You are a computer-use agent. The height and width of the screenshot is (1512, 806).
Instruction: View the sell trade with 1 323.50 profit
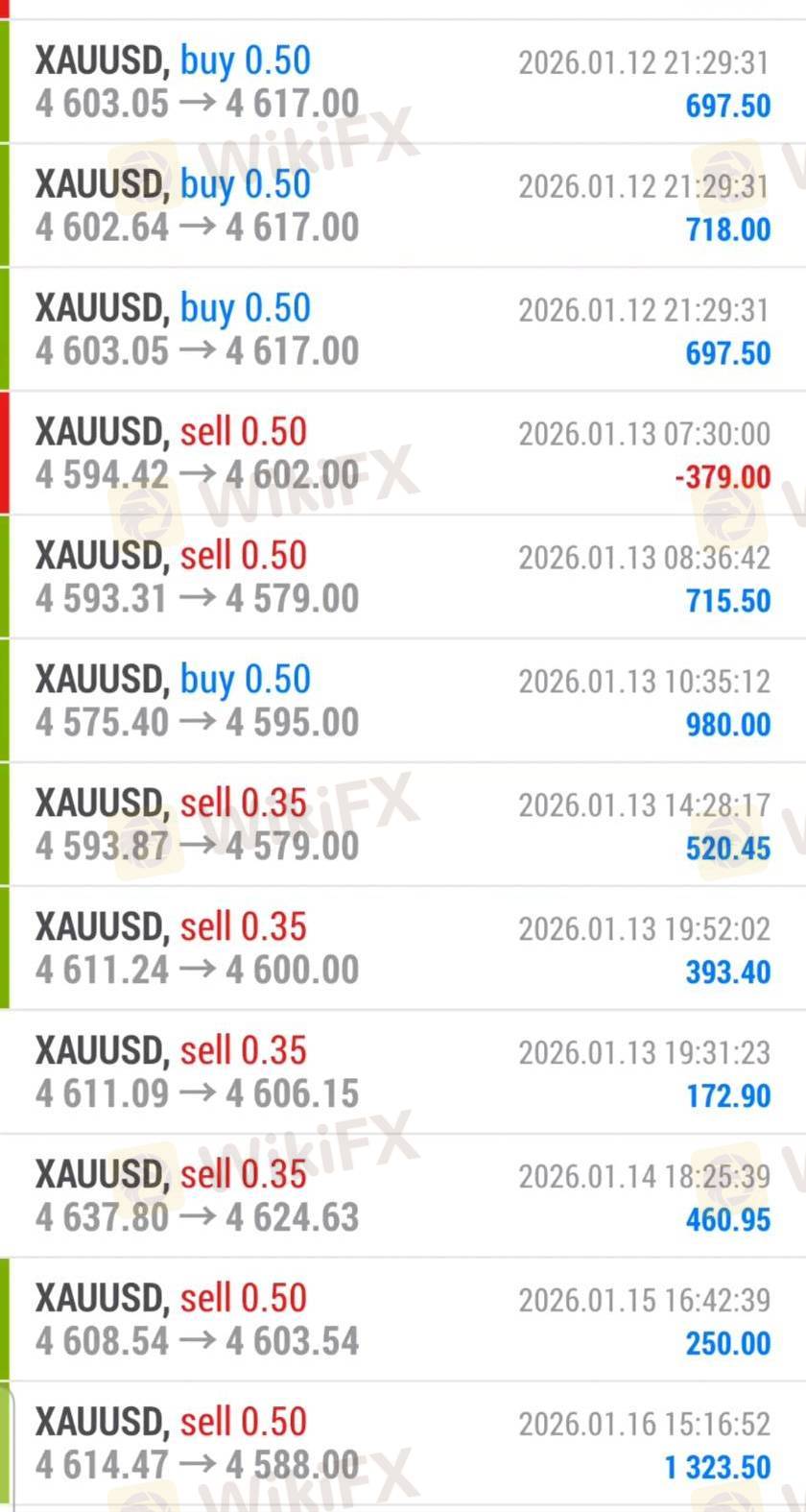[x=403, y=1444]
